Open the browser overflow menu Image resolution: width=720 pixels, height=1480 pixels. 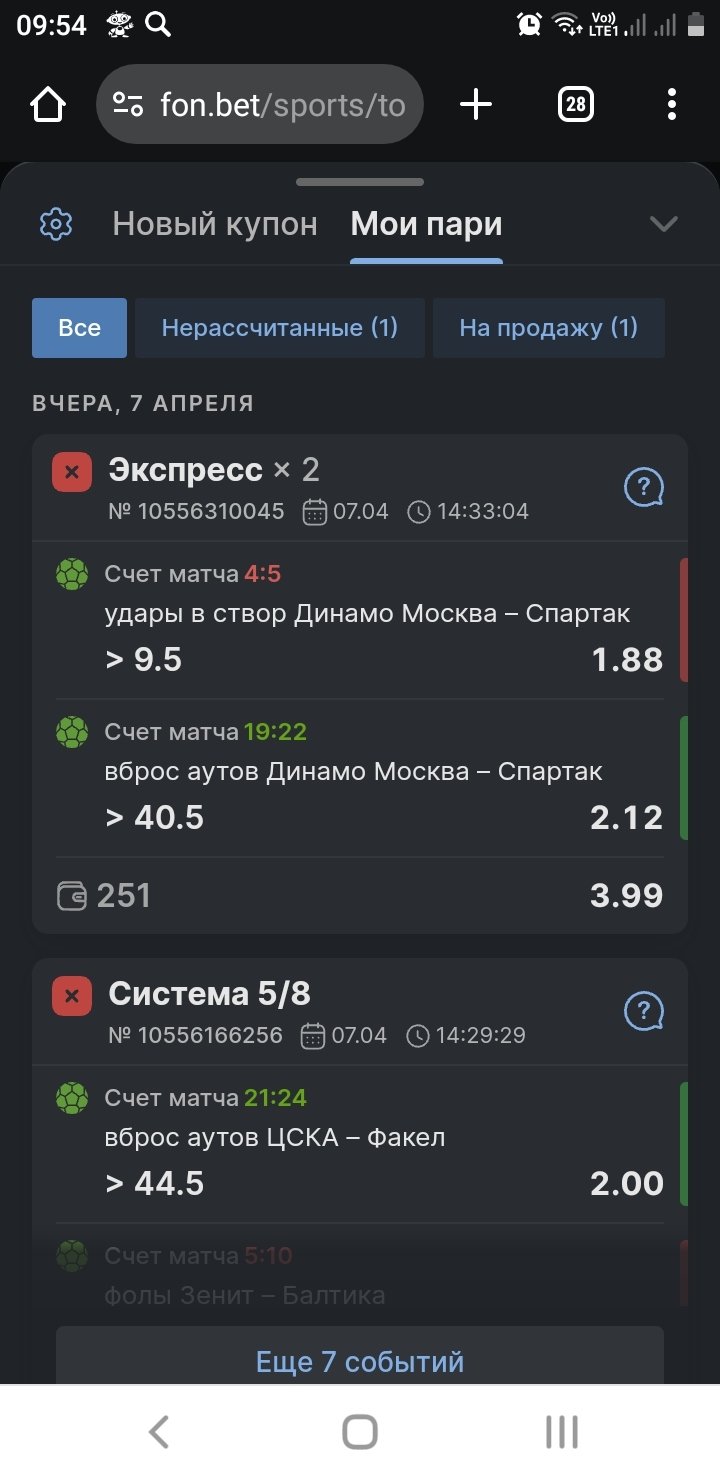pyautogui.click(x=671, y=104)
